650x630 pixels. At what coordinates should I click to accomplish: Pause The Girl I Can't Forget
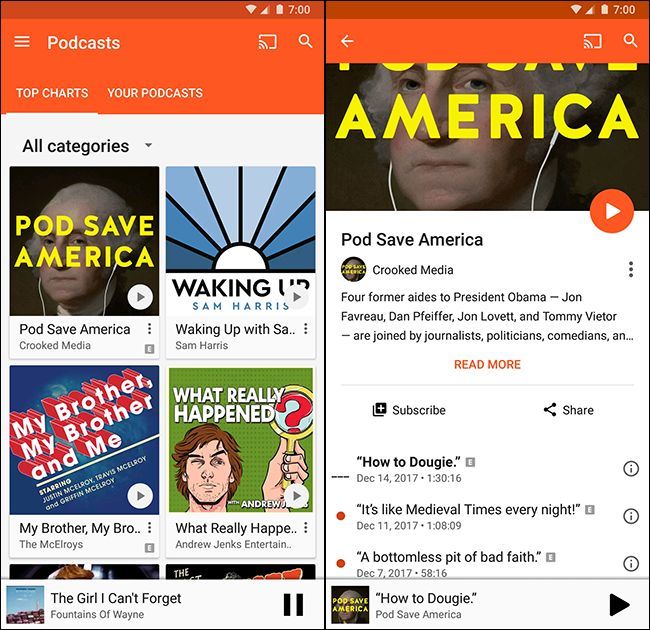293,604
